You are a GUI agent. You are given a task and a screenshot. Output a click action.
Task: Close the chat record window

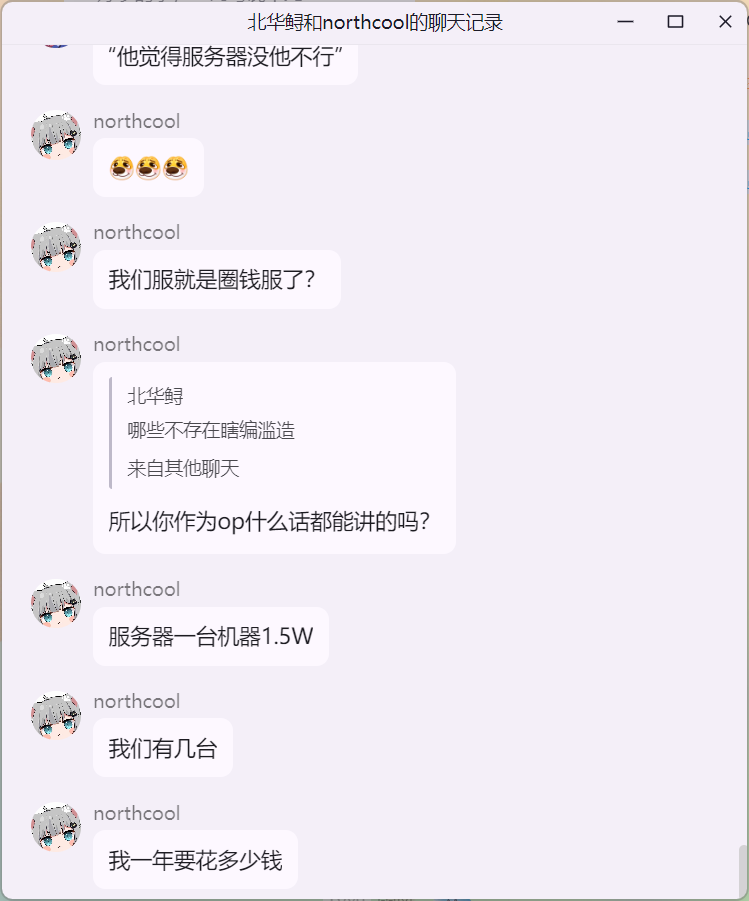point(725,22)
